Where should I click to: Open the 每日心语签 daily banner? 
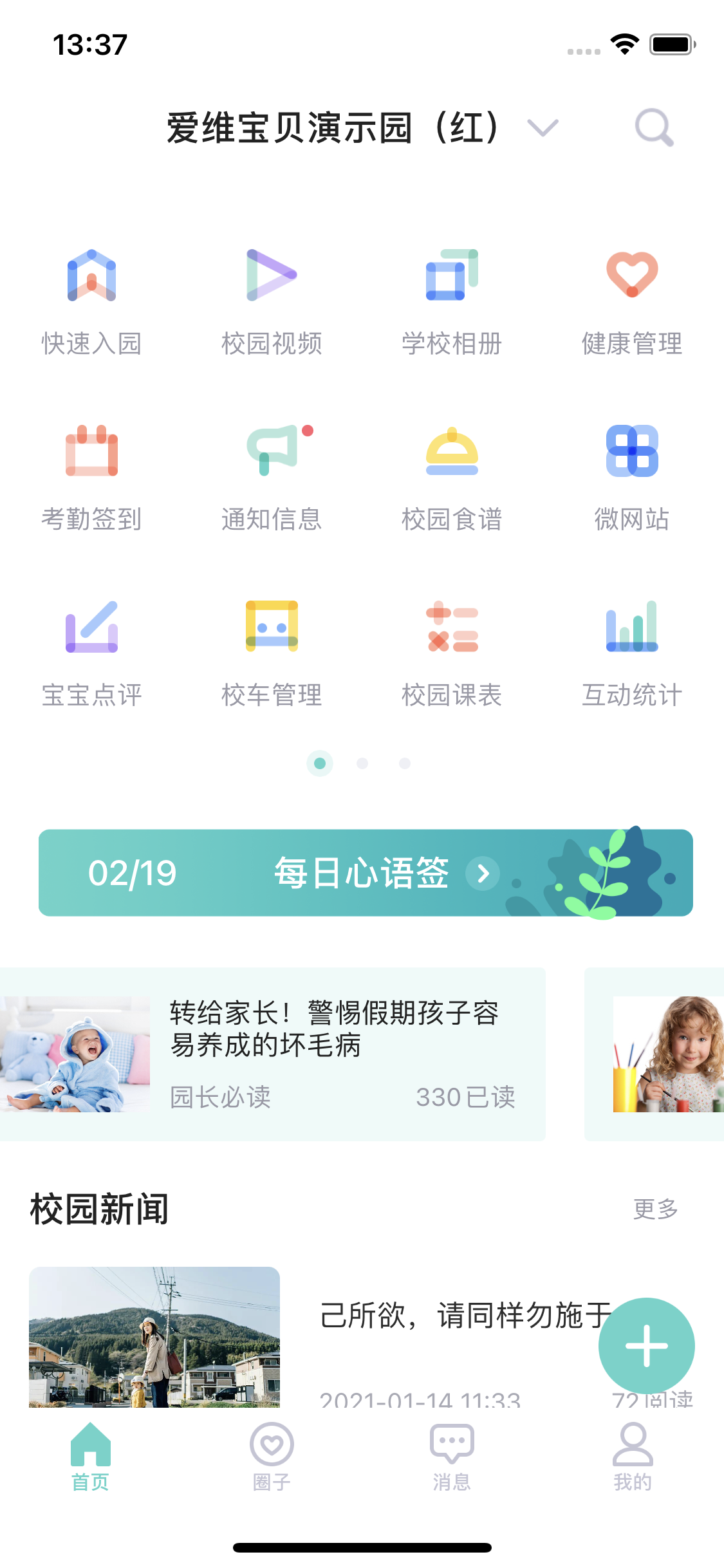366,873
